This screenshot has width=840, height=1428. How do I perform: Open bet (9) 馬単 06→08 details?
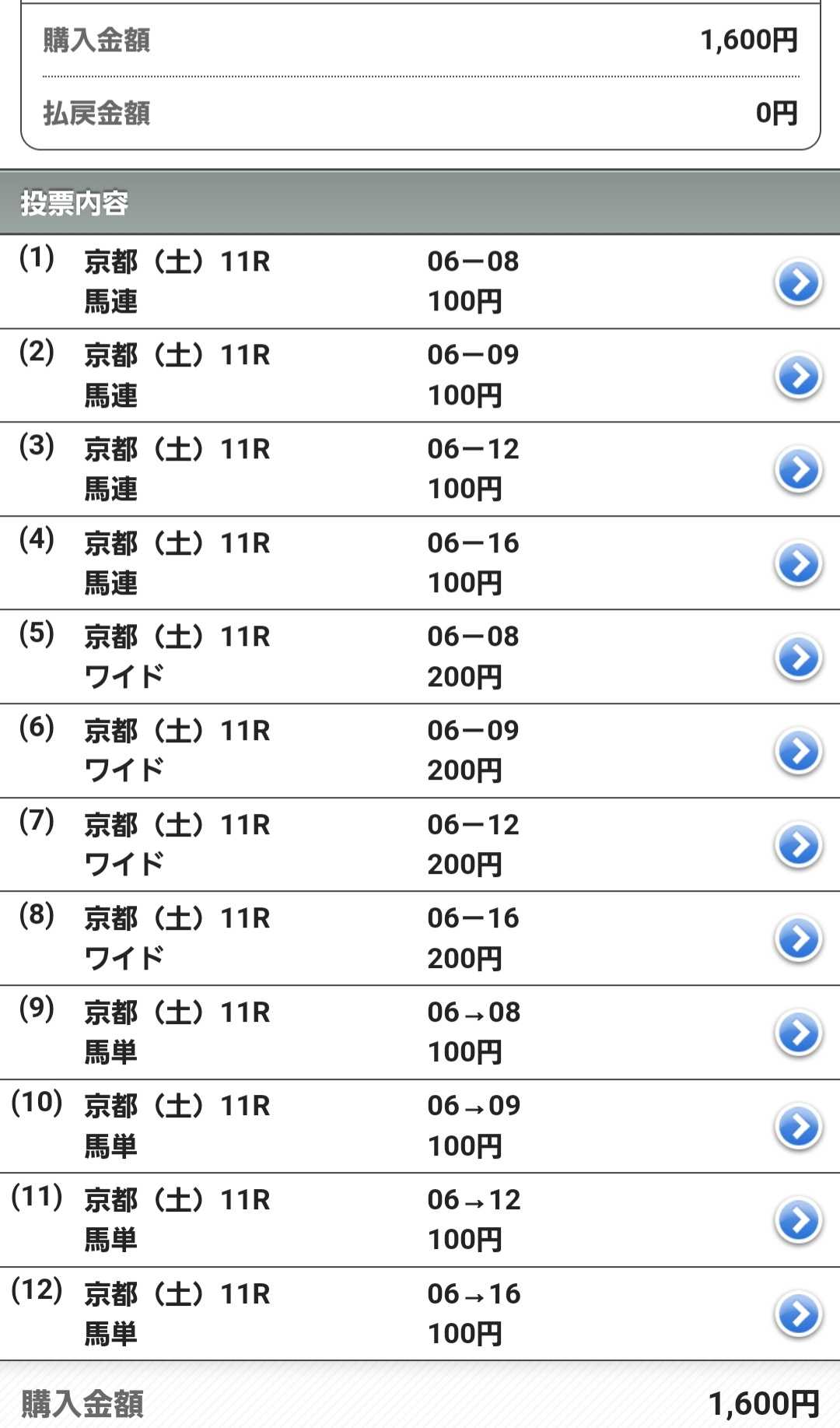pyautogui.click(x=798, y=1033)
